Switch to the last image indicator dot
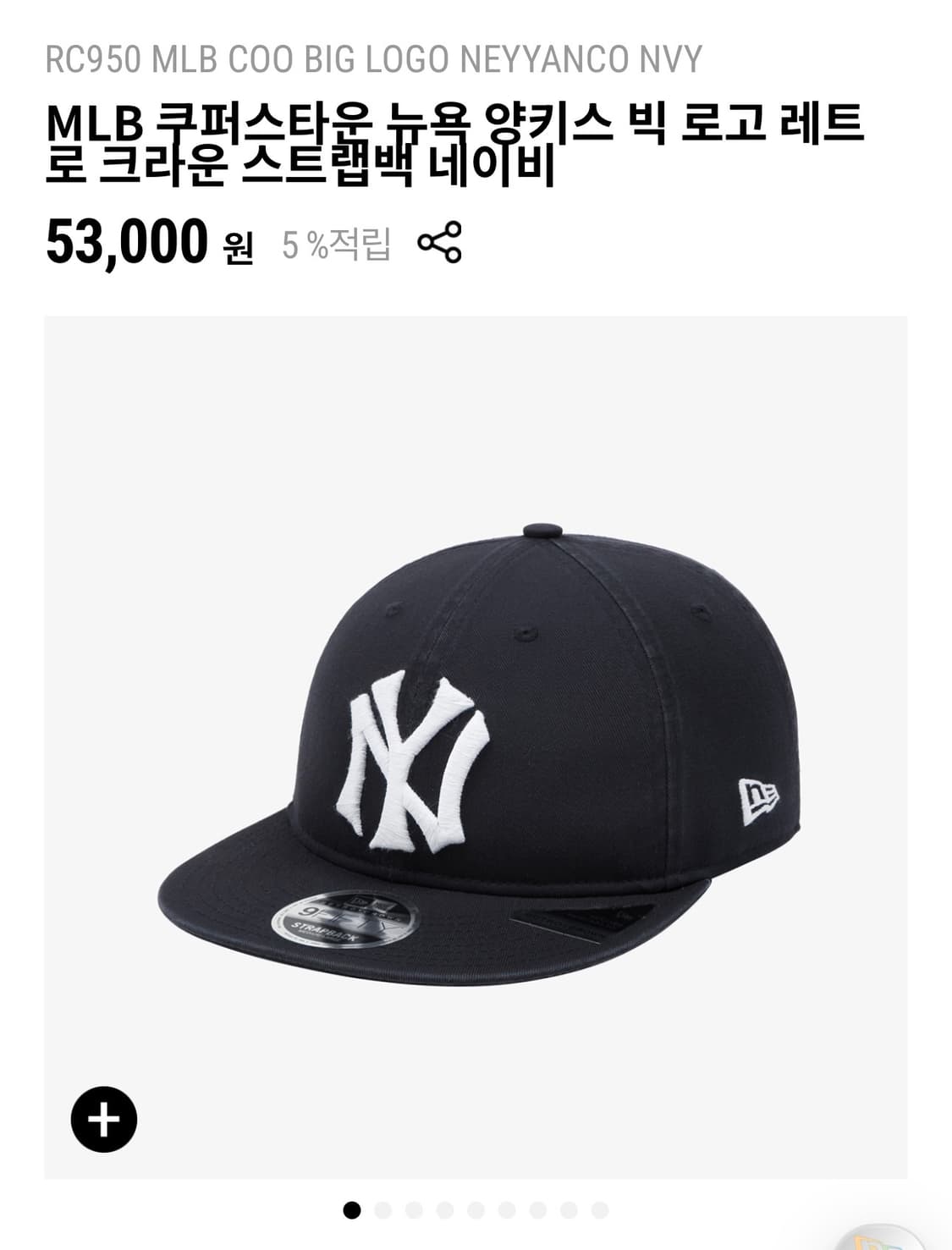Image resolution: width=952 pixels, height=1250 pixels. click(599, 1210)
